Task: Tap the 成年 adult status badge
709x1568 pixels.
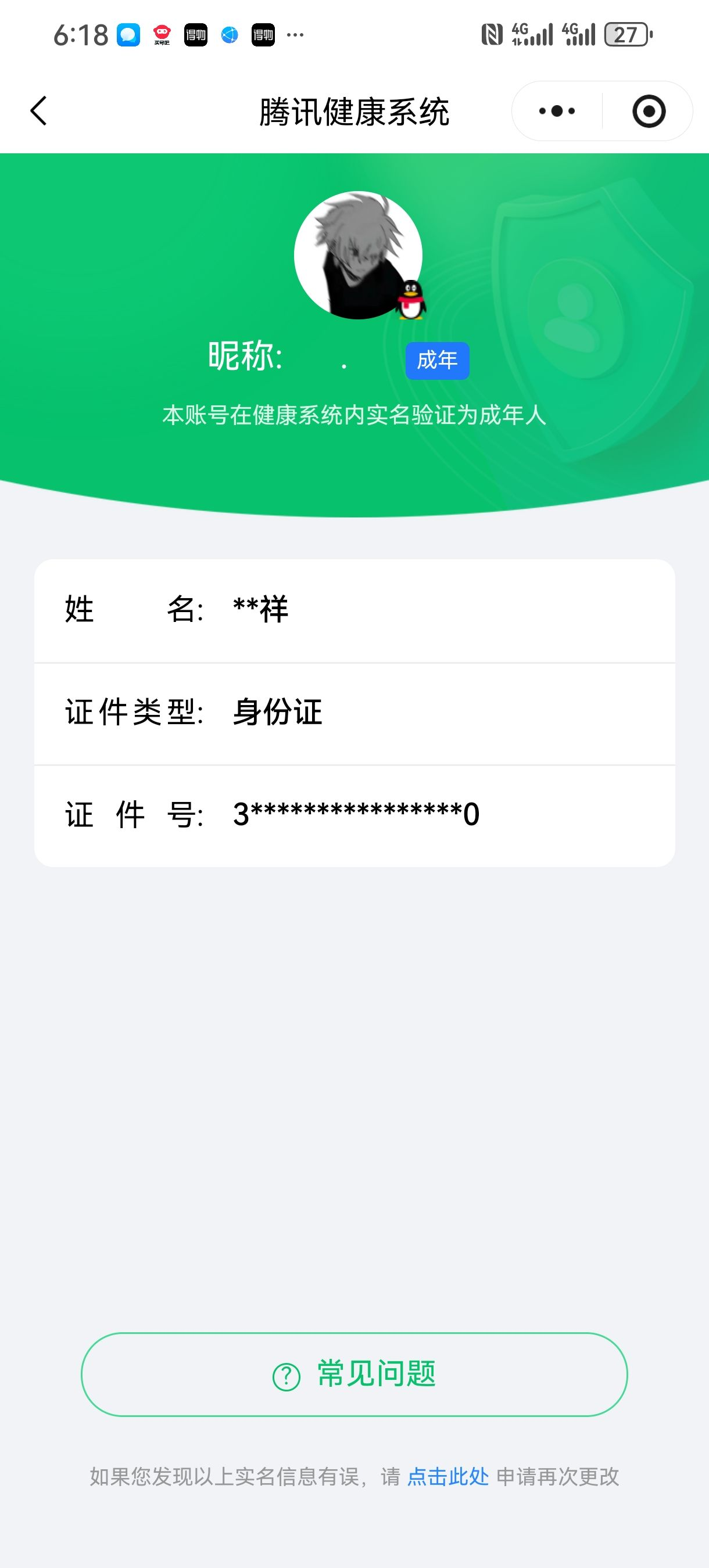Action: (x=438, y=361)
